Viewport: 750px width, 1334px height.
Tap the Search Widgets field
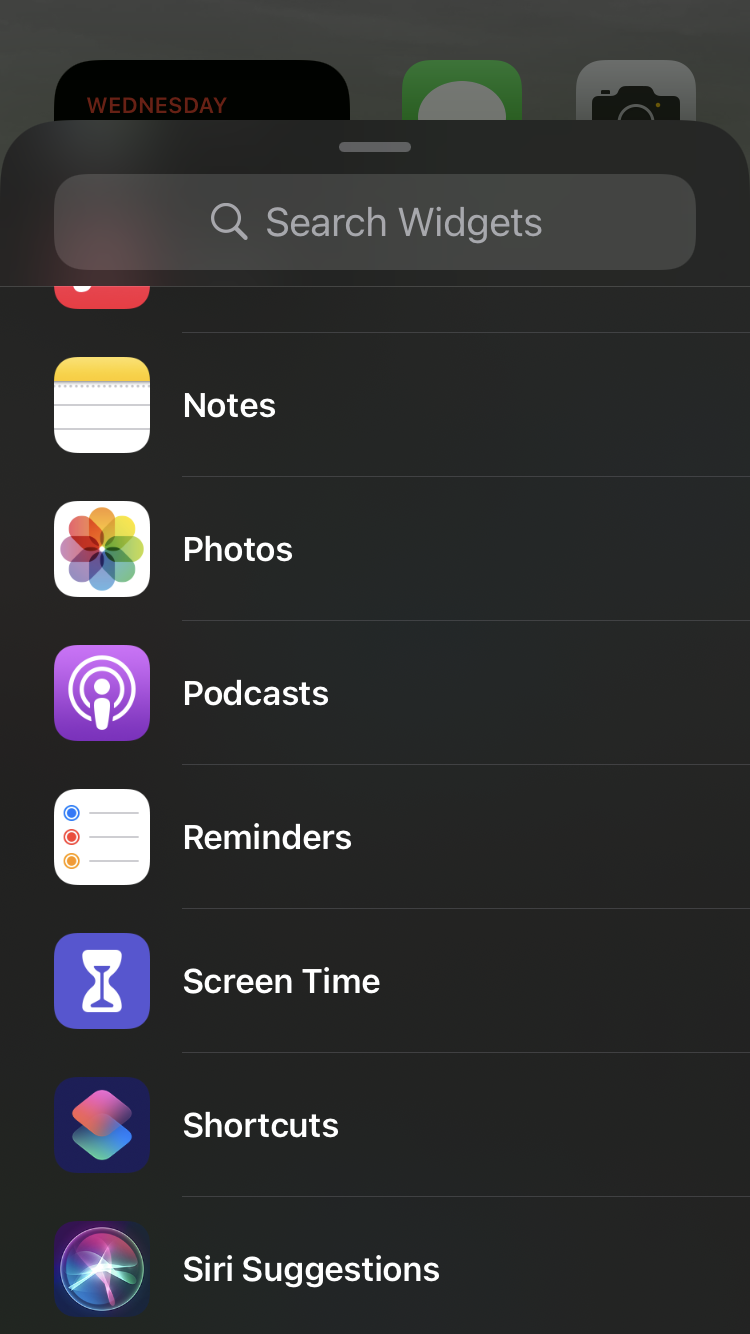[x=375, y=222]
